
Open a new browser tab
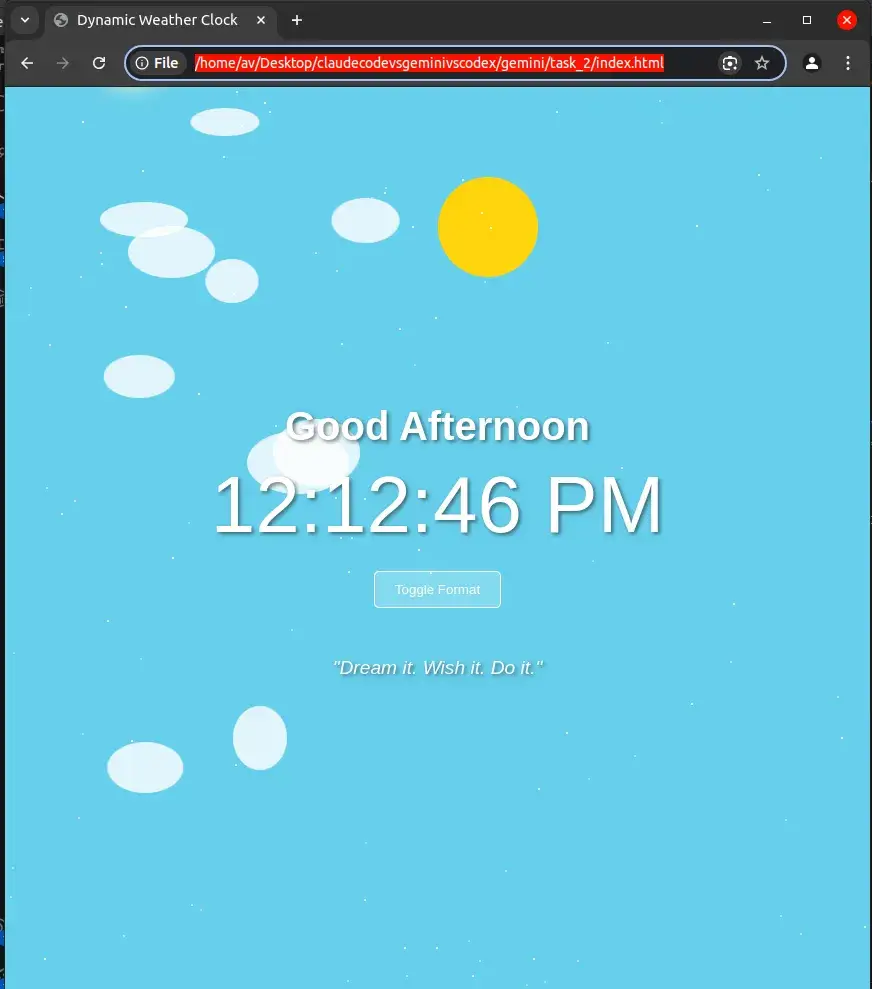pos(297,20)
